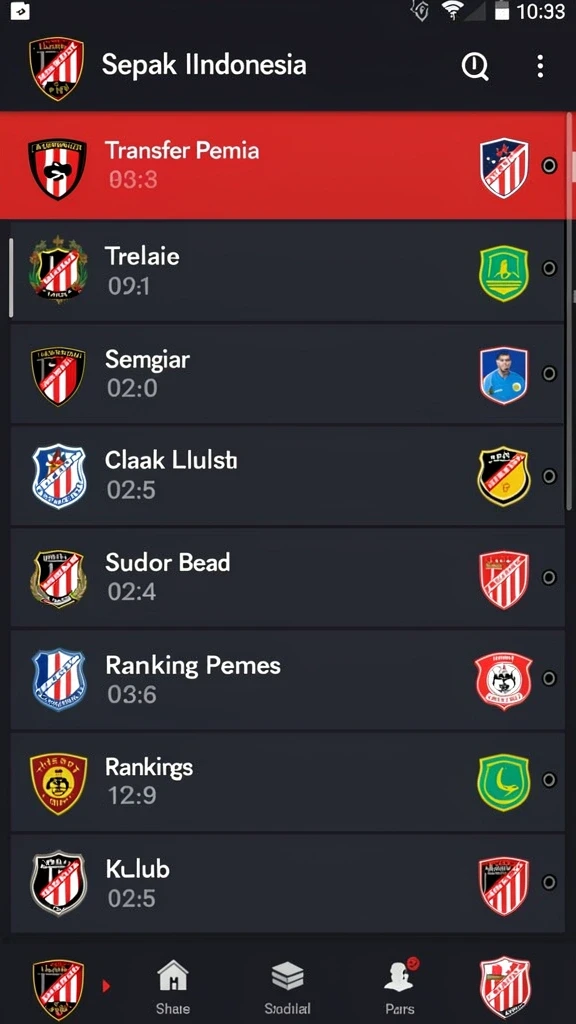Open the Claak Llulsti entry
This screenshot has height=1024, width=576.
287,476
